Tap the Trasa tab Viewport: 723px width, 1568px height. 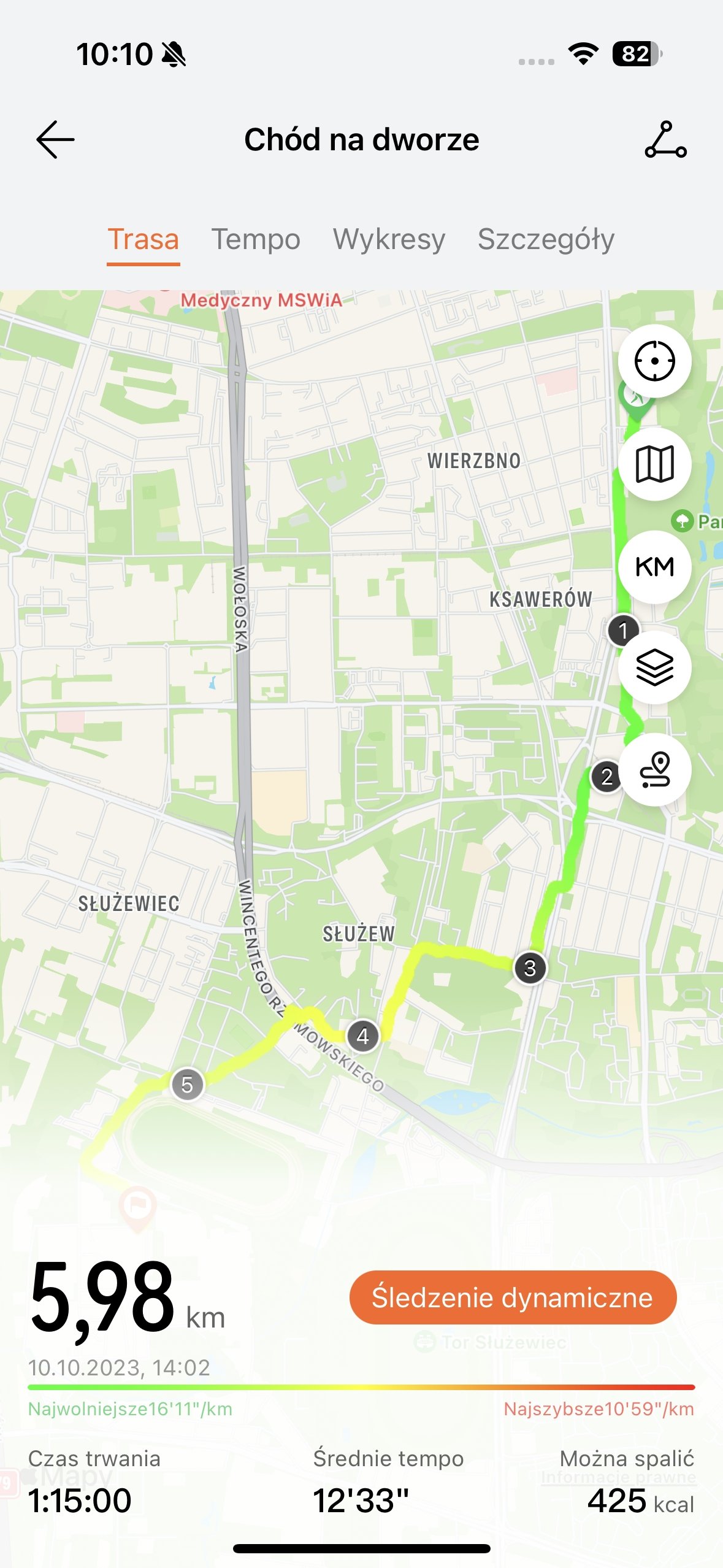coord(143,239)
